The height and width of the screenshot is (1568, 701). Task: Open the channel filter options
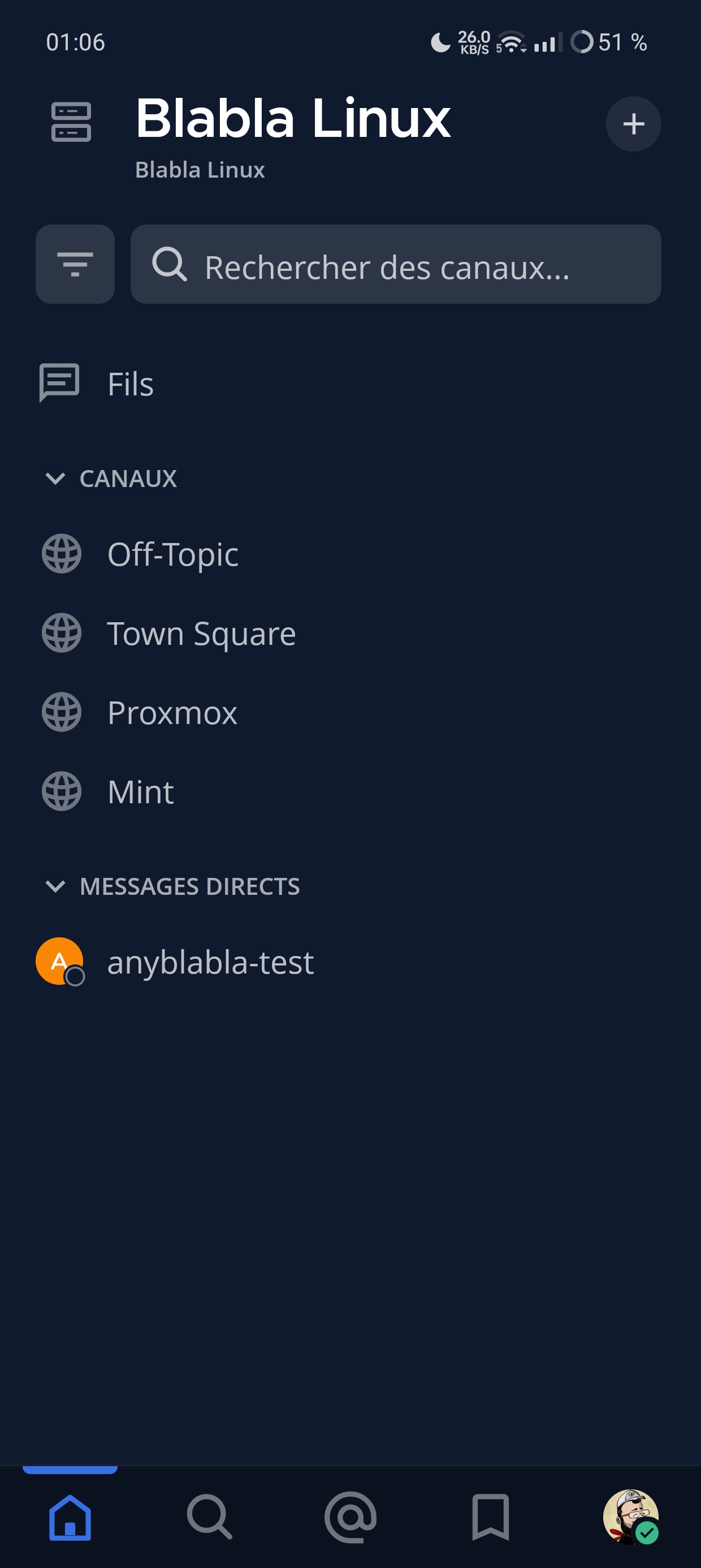[75, 264]
